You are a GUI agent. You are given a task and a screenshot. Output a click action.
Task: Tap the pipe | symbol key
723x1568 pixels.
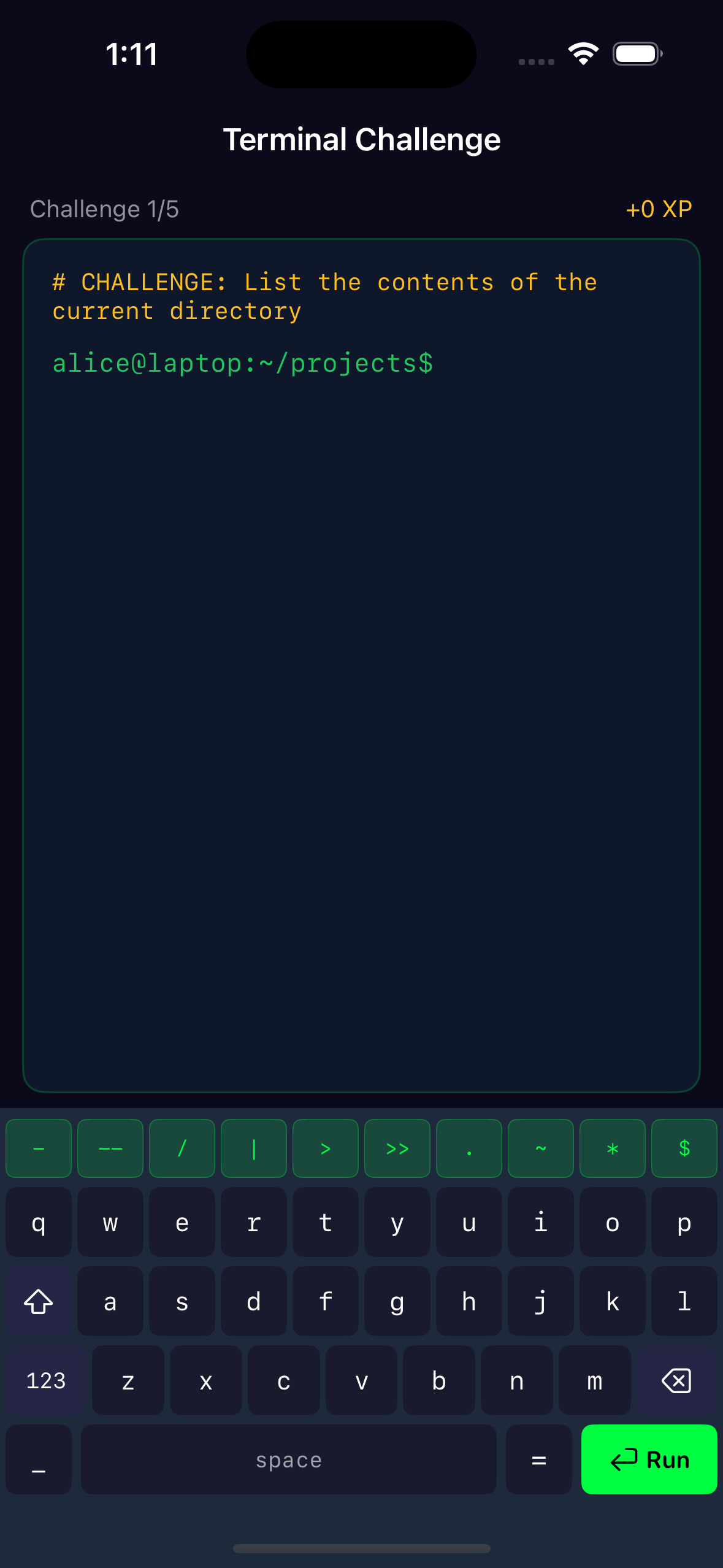pyautogui.click(x=253, y=1148)
